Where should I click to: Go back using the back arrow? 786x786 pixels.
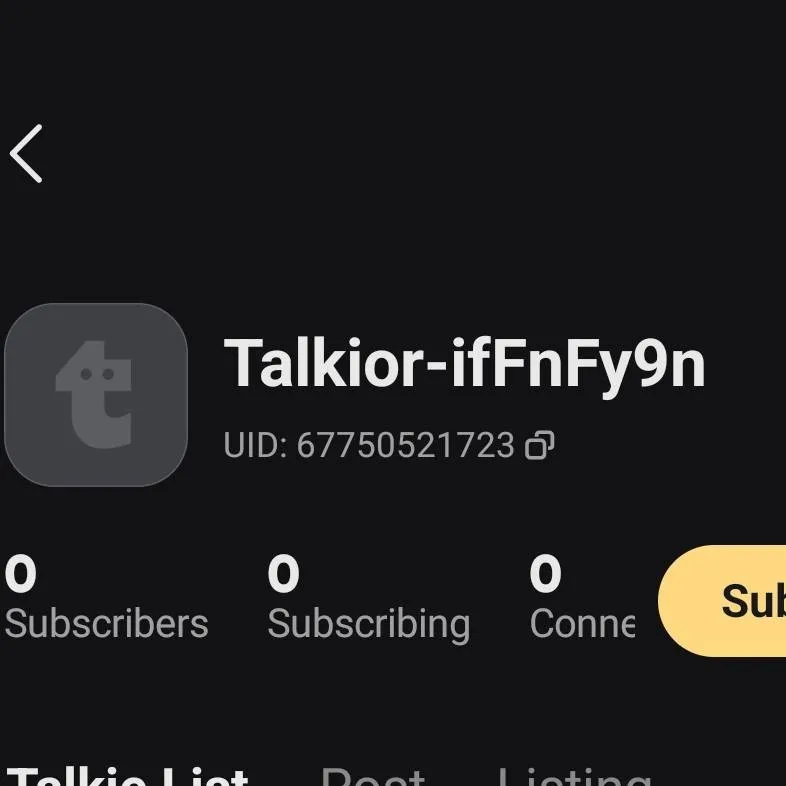(27, 154)
